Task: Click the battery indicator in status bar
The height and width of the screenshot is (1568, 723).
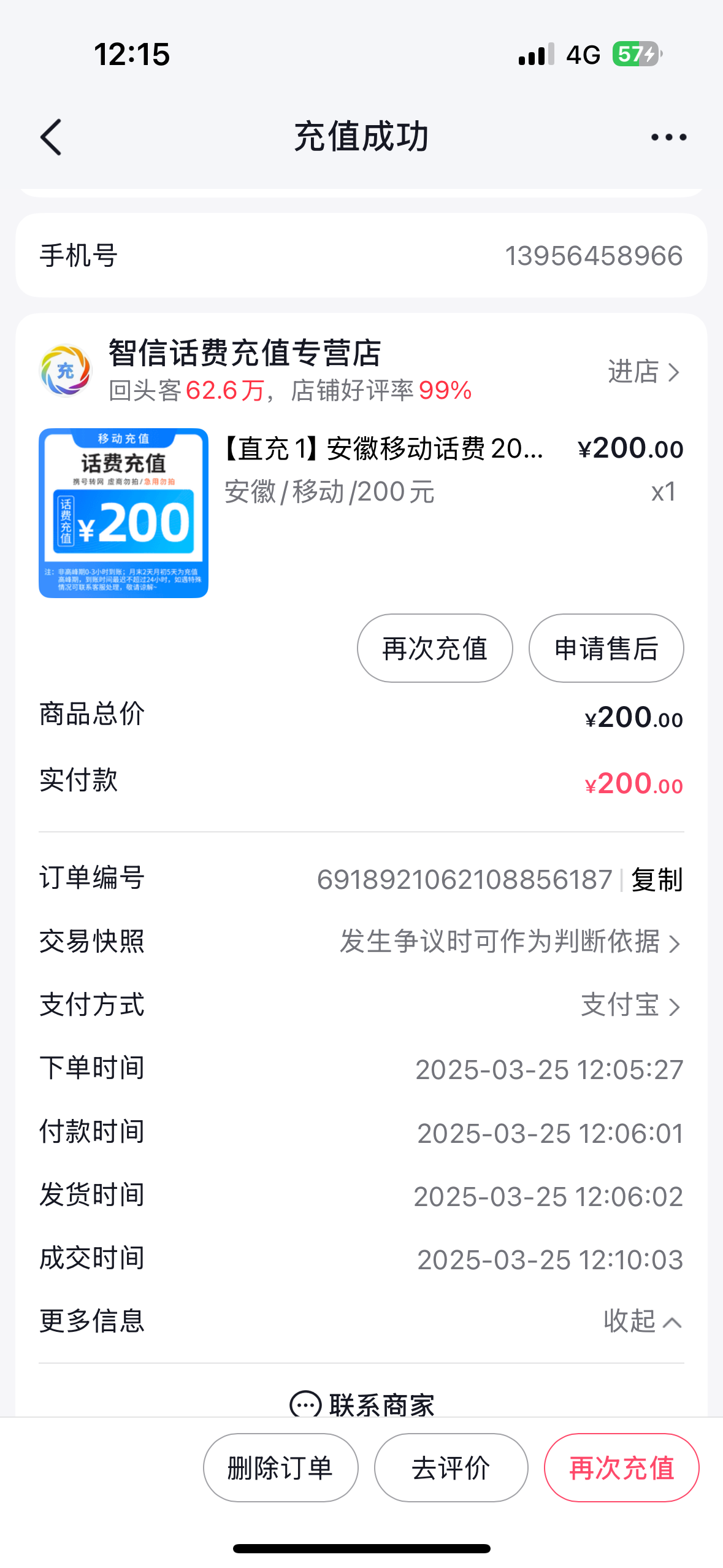Action: tap(635, 54)
